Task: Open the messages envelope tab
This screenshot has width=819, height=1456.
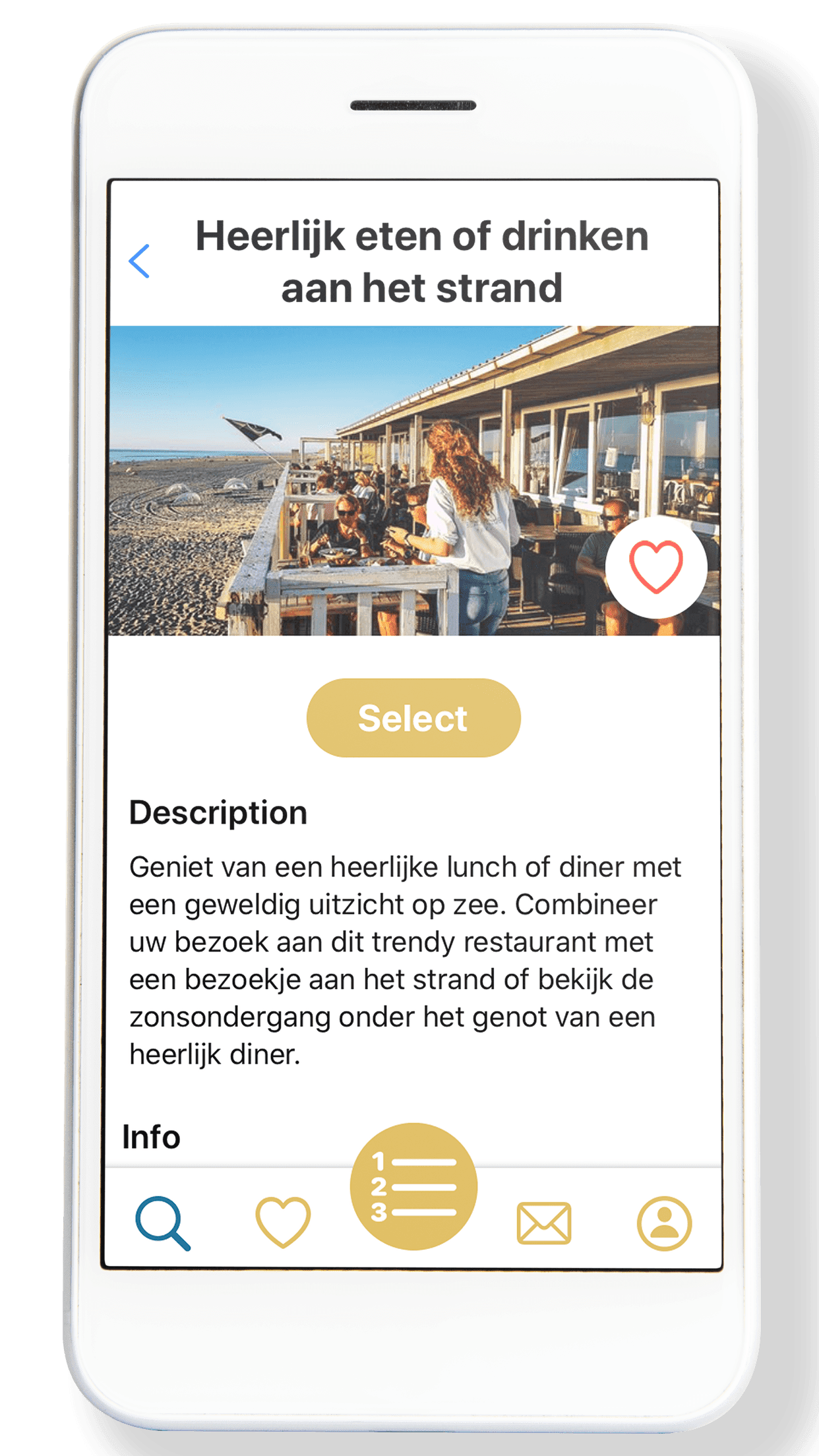Action: tap(544, 1223)
